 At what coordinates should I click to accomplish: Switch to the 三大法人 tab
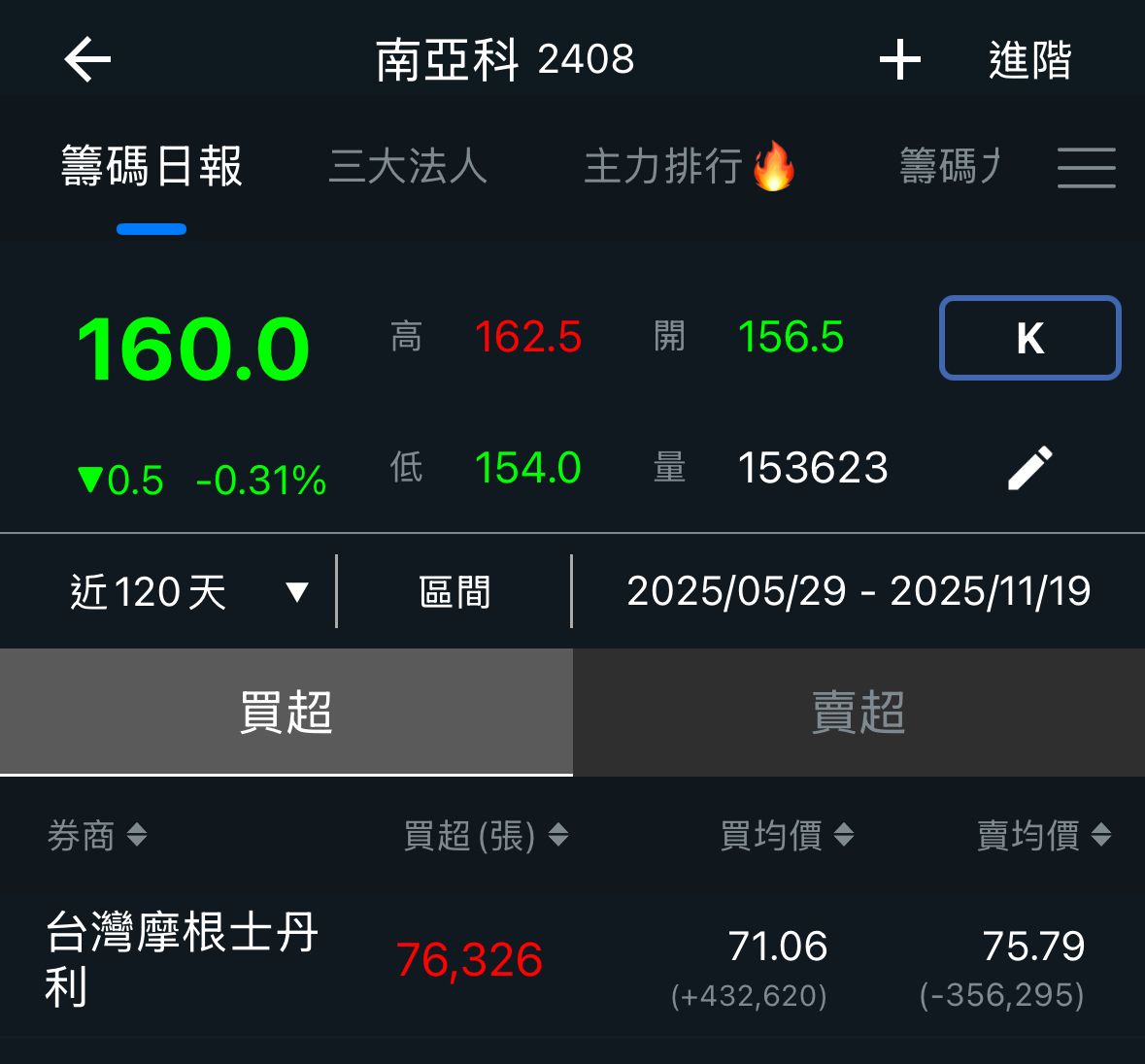(408, 166)
